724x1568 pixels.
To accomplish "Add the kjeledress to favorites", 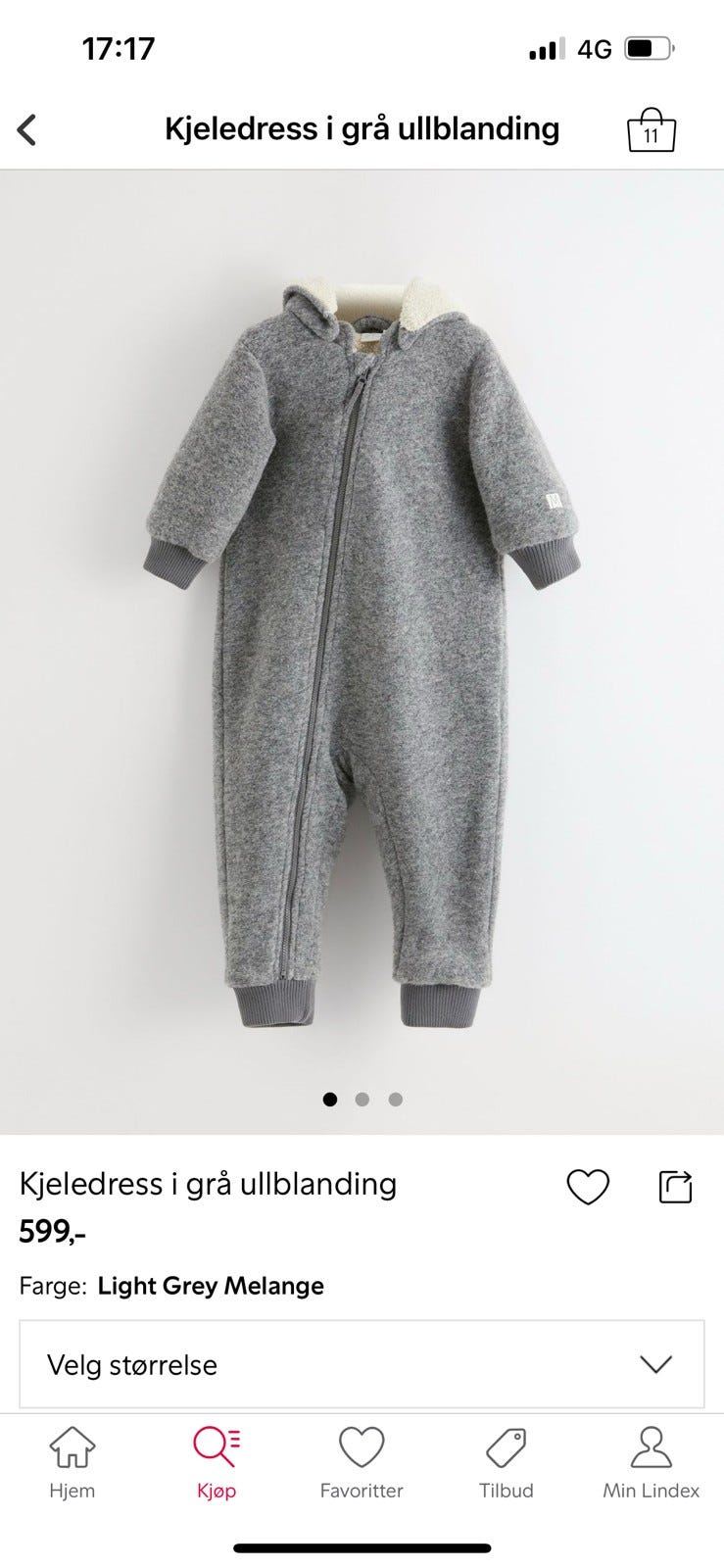I will [x=588, y=1187].
